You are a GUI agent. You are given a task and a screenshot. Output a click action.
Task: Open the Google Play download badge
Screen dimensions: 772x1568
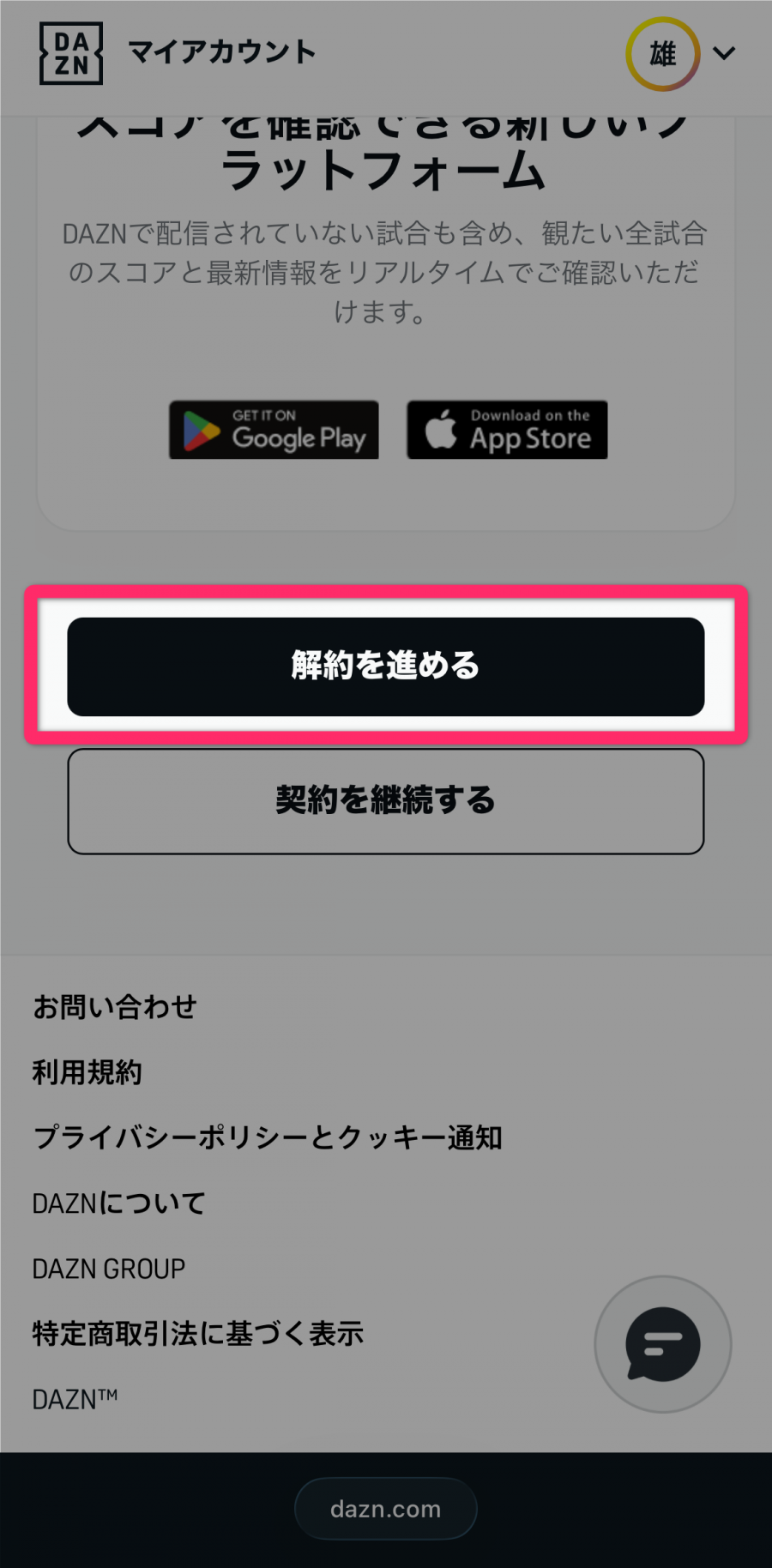274,430
